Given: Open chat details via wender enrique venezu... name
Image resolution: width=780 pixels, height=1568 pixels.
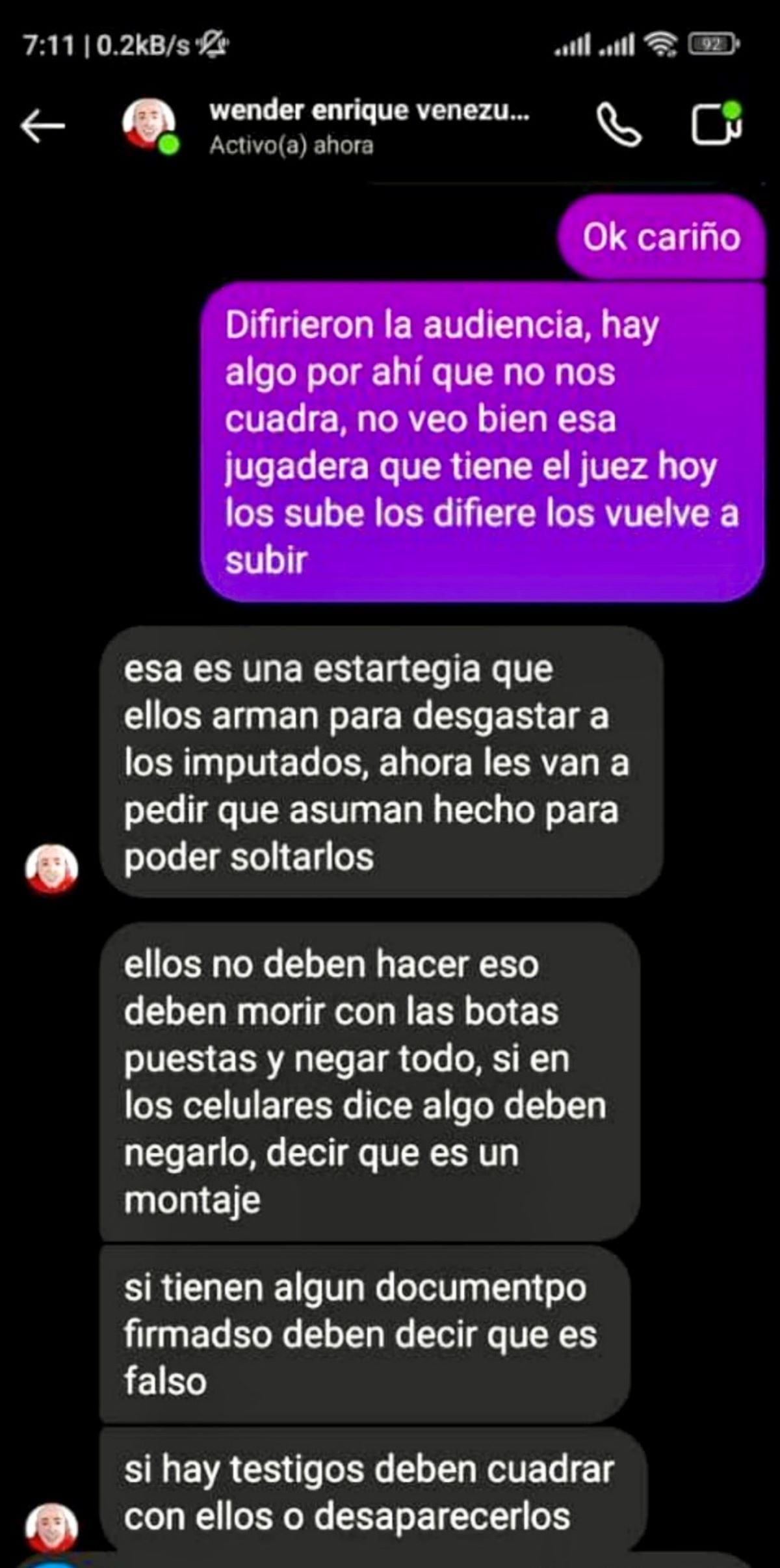Looking at the screenshot, I should (369, 111).
